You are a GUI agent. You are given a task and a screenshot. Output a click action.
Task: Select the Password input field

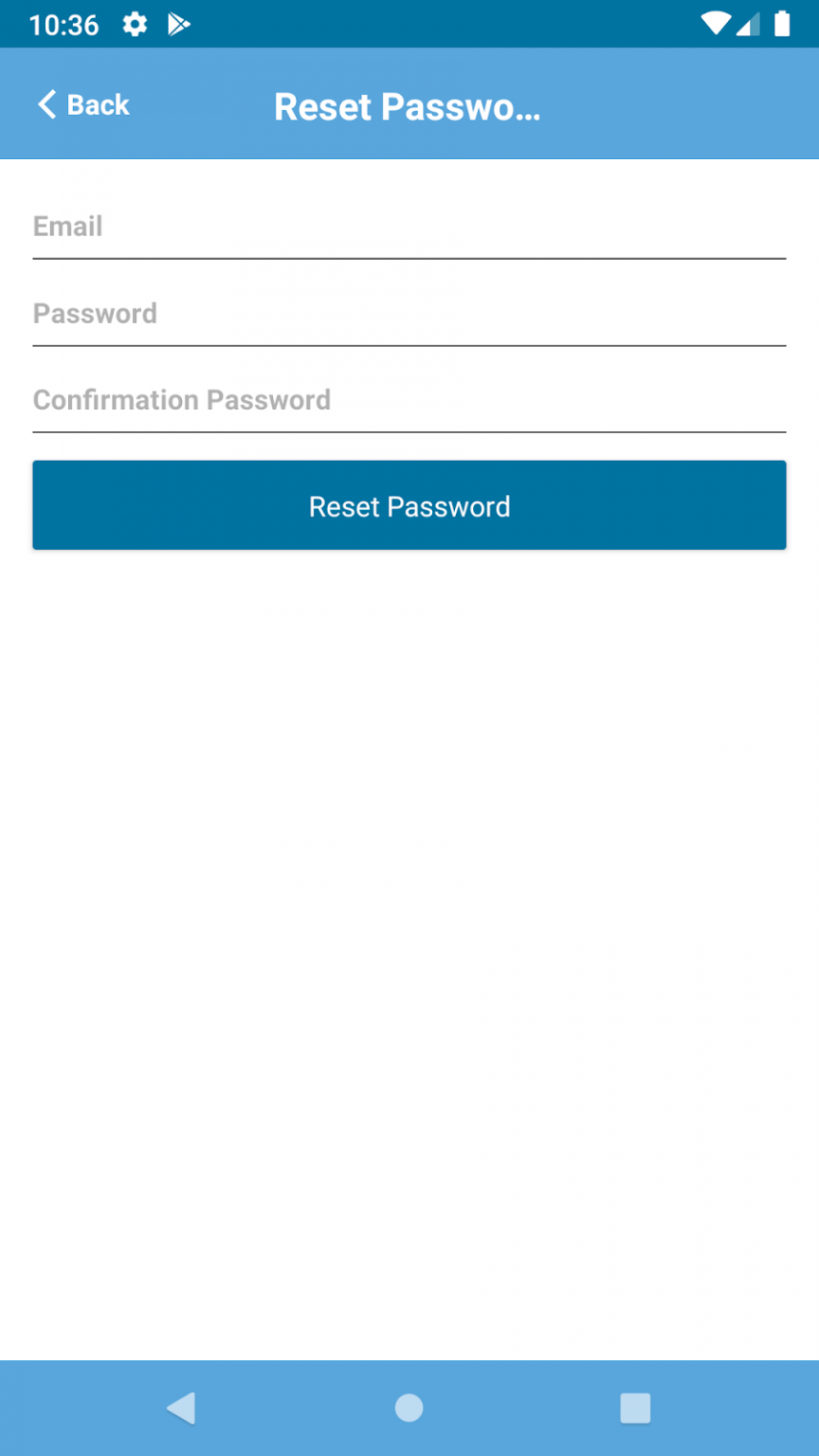coord(409,313)
